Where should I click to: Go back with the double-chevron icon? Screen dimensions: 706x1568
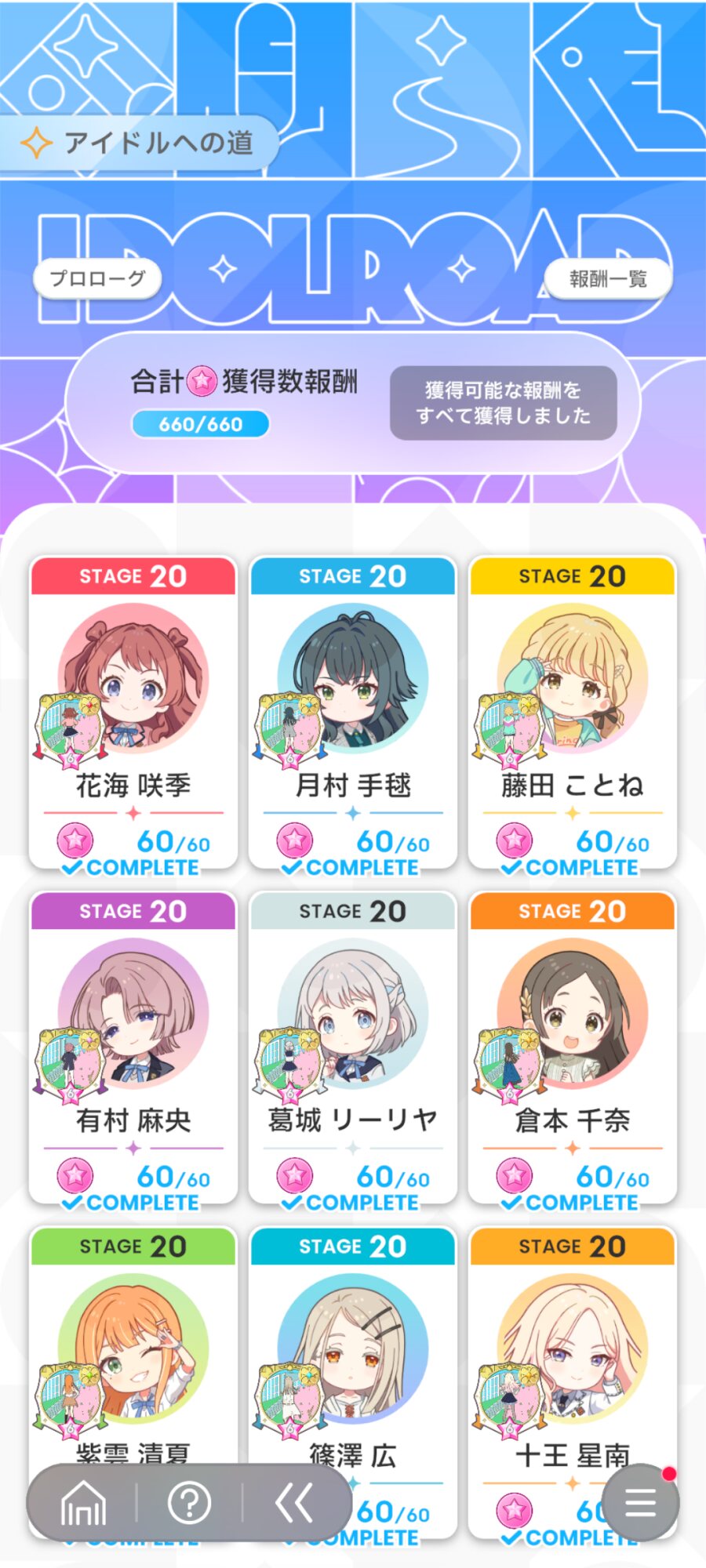[x=295, y=1502]
